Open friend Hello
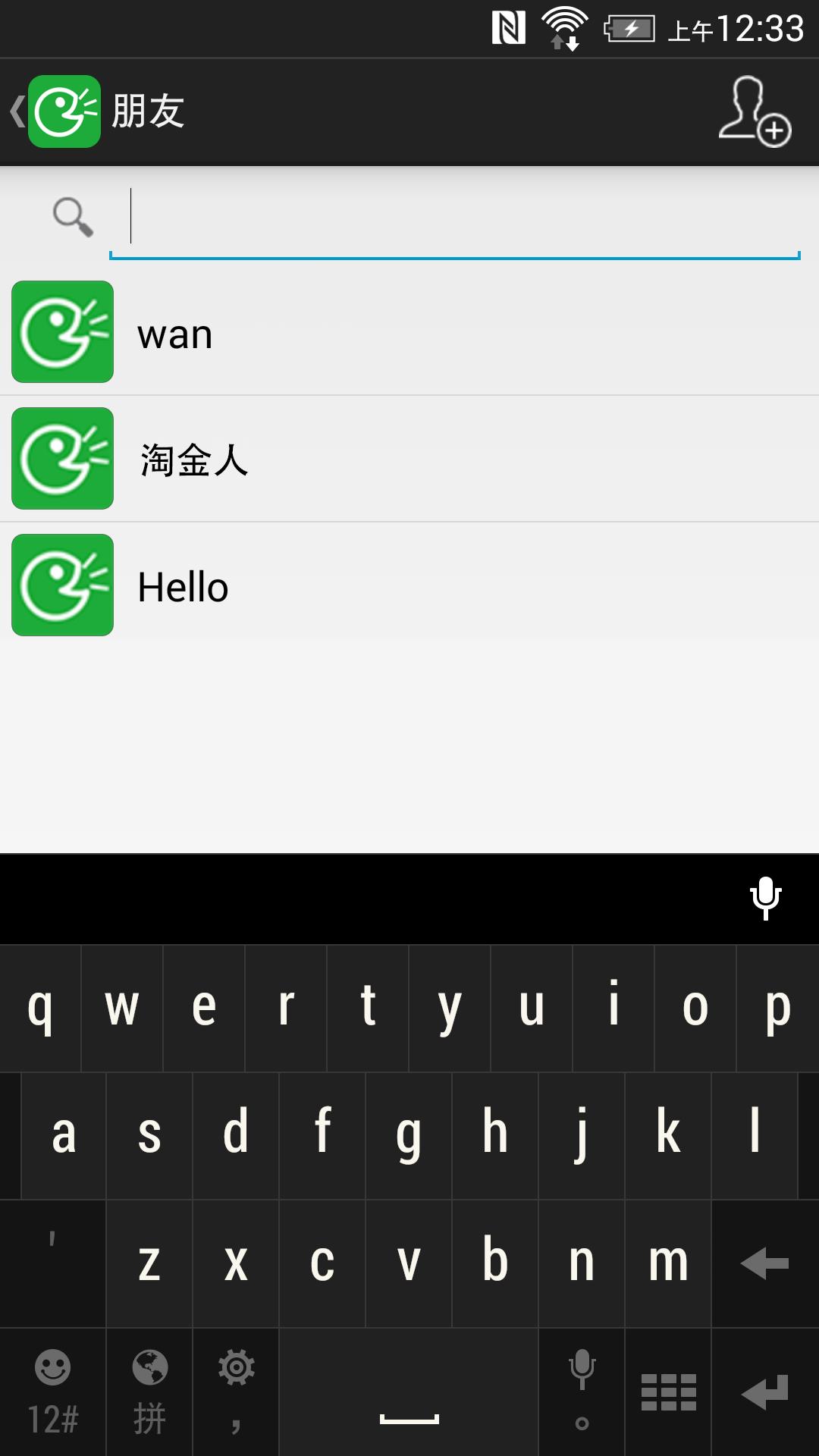819x1456 pixels. click(x=409, y=585)
